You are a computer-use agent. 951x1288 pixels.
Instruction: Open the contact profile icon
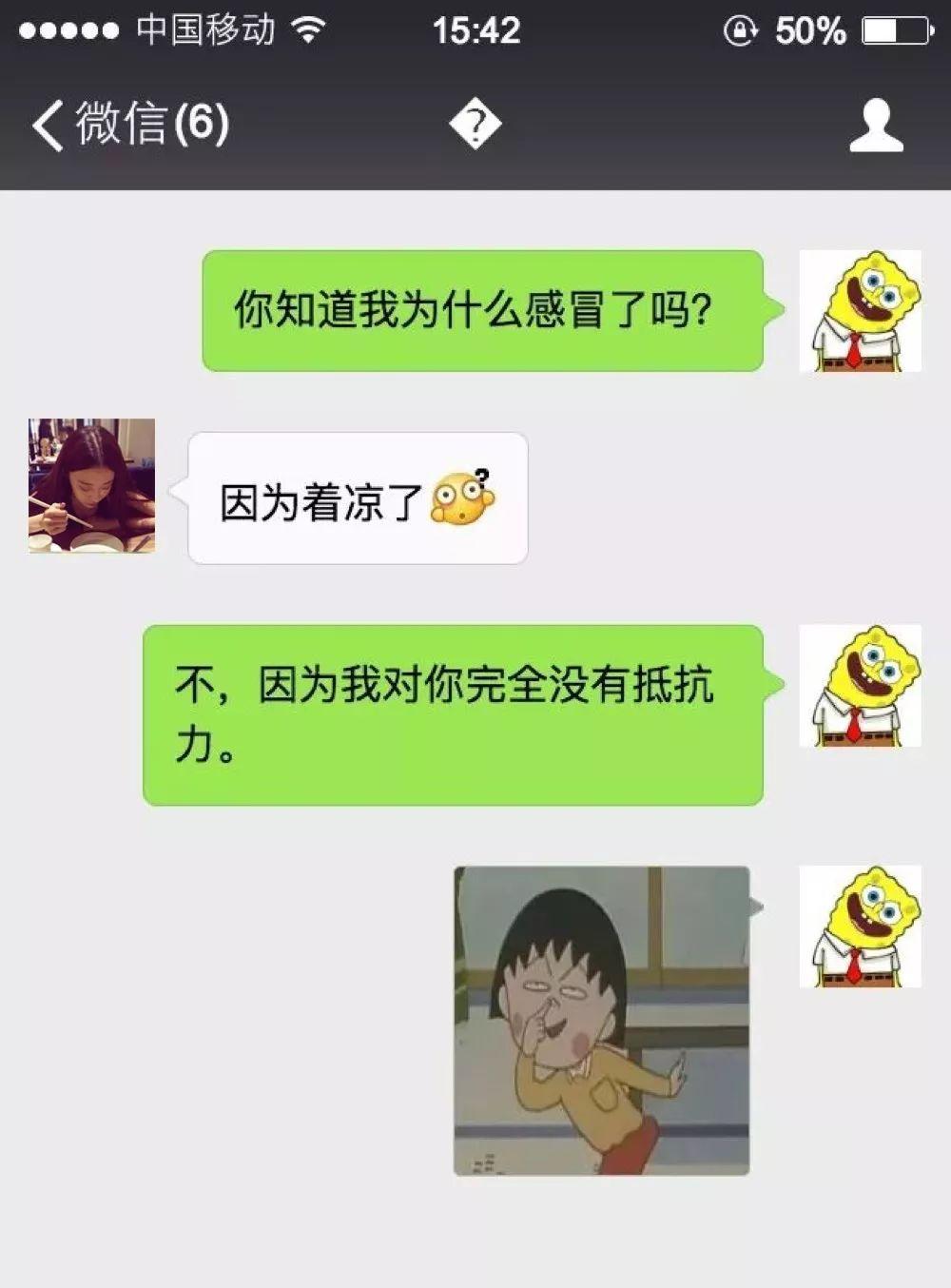pyautogui.click(x=875, y=126)
